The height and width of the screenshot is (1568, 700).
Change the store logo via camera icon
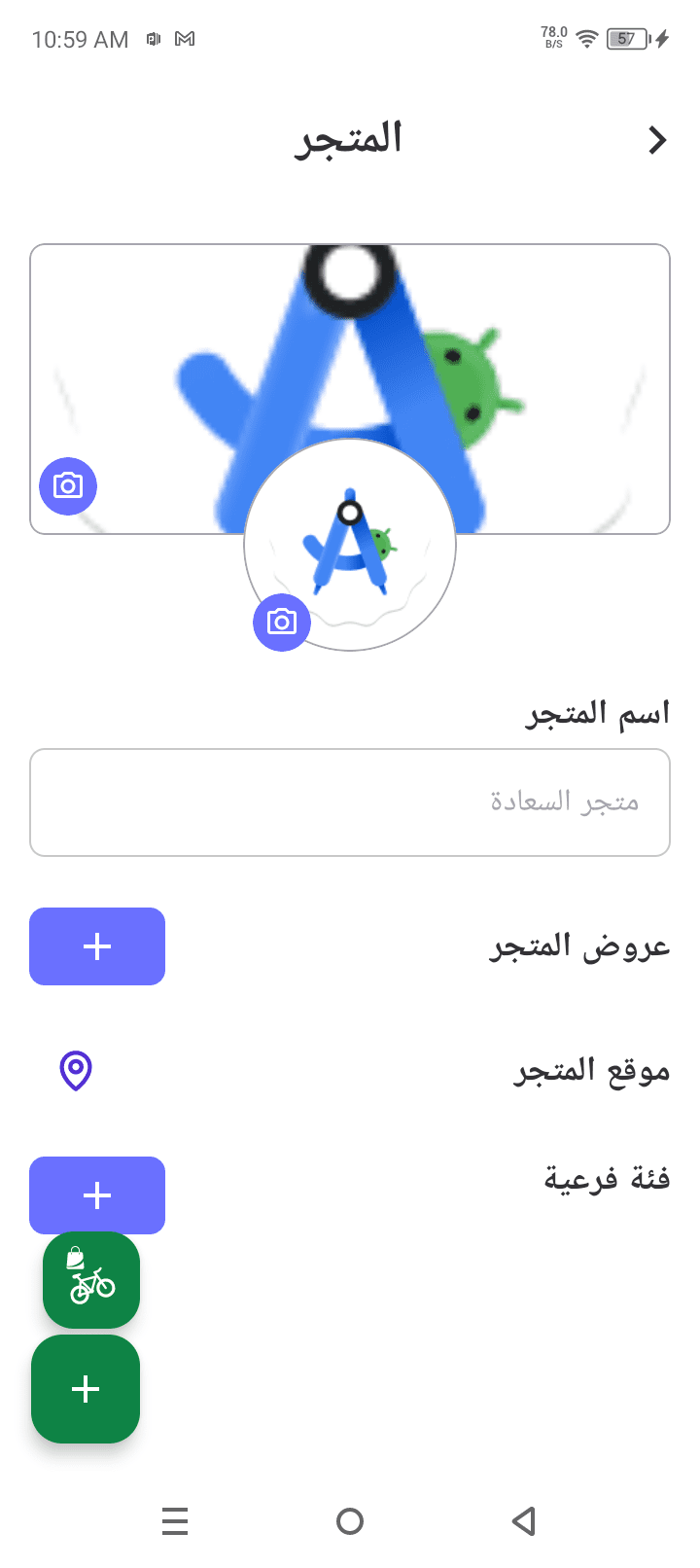[282, 622]
